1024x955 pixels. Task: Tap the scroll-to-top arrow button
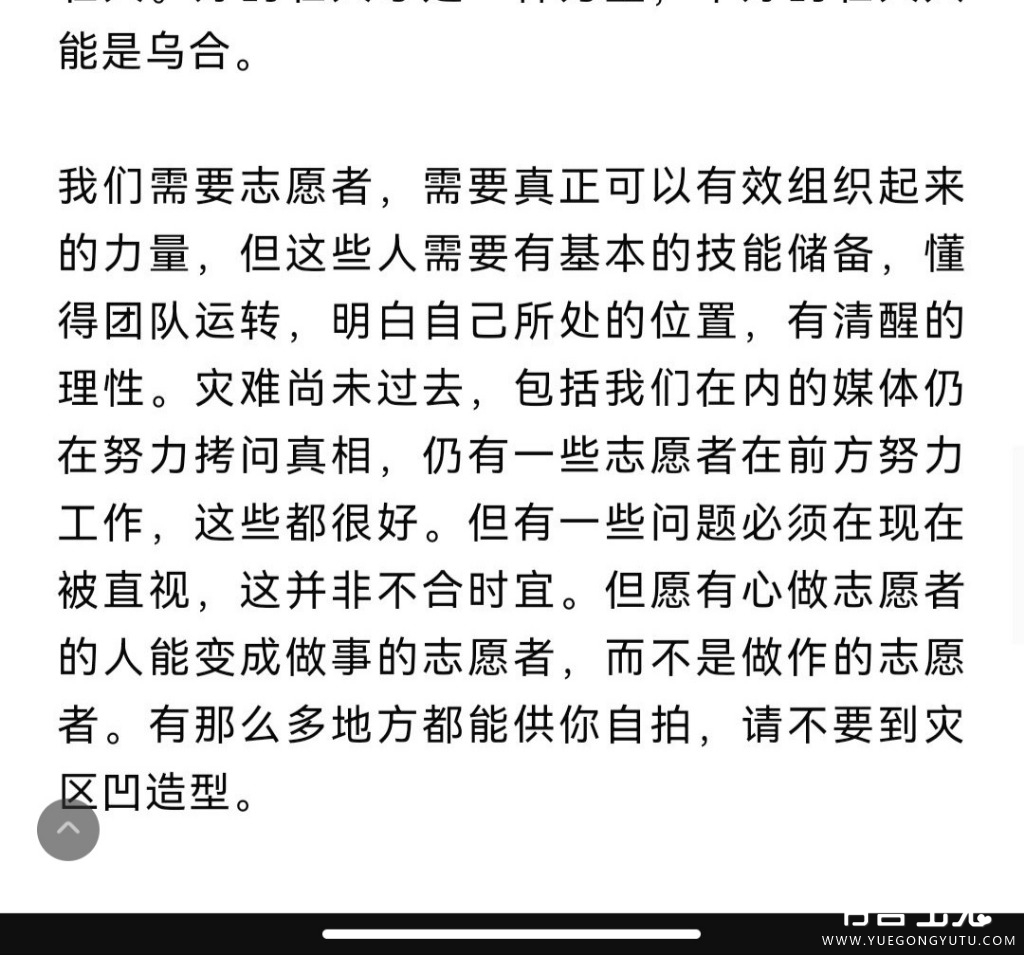coord(68,829)
